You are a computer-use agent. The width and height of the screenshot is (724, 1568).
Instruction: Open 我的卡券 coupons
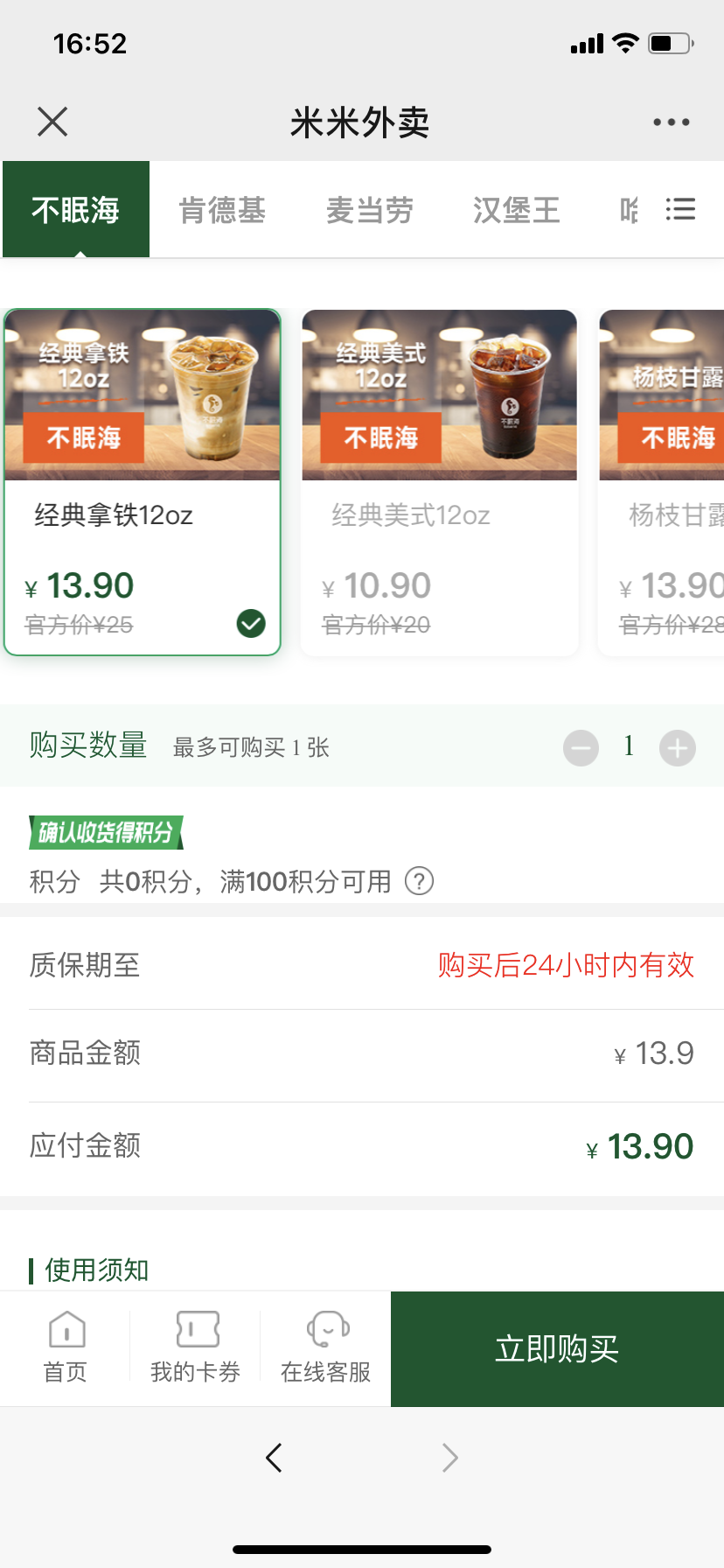(x=196, y=1347)
